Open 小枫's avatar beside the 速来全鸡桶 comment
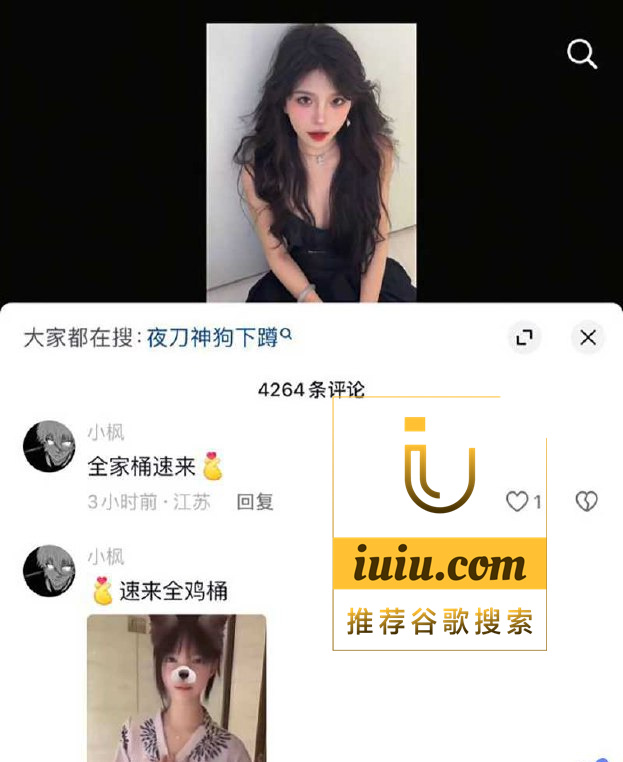 (49, 571)
